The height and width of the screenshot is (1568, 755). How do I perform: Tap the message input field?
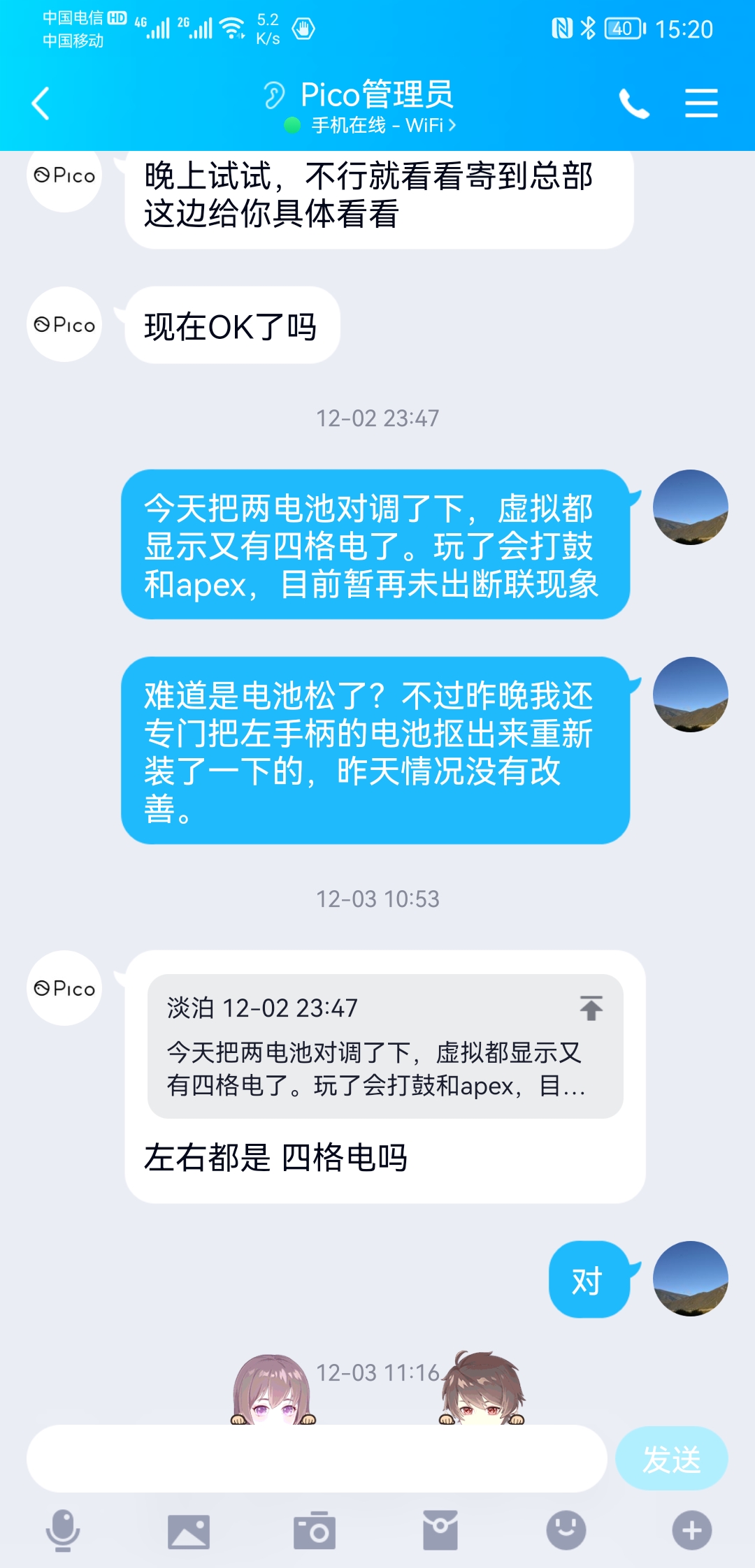[316, 1459]
